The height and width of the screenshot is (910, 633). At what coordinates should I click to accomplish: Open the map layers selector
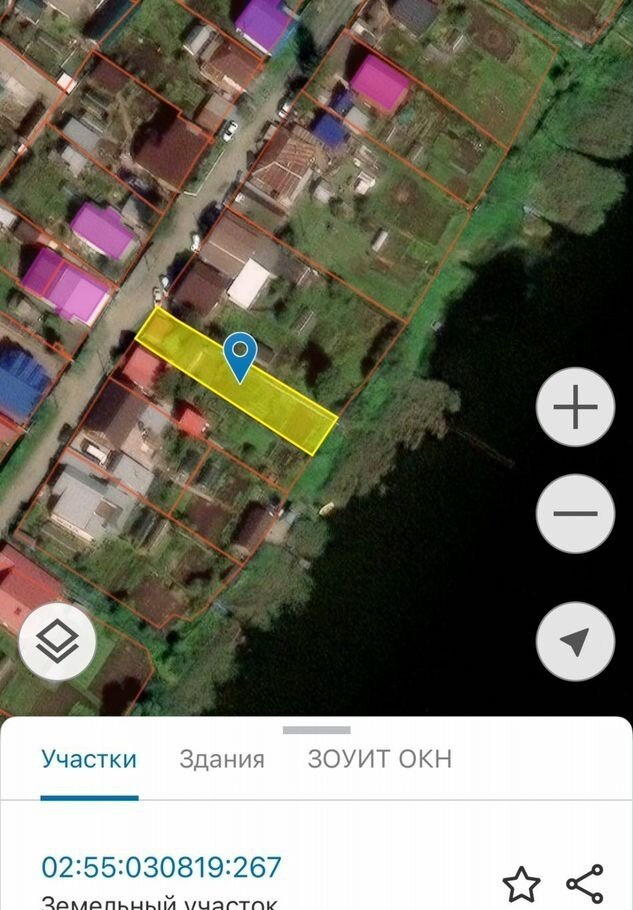tap(57, 642)
